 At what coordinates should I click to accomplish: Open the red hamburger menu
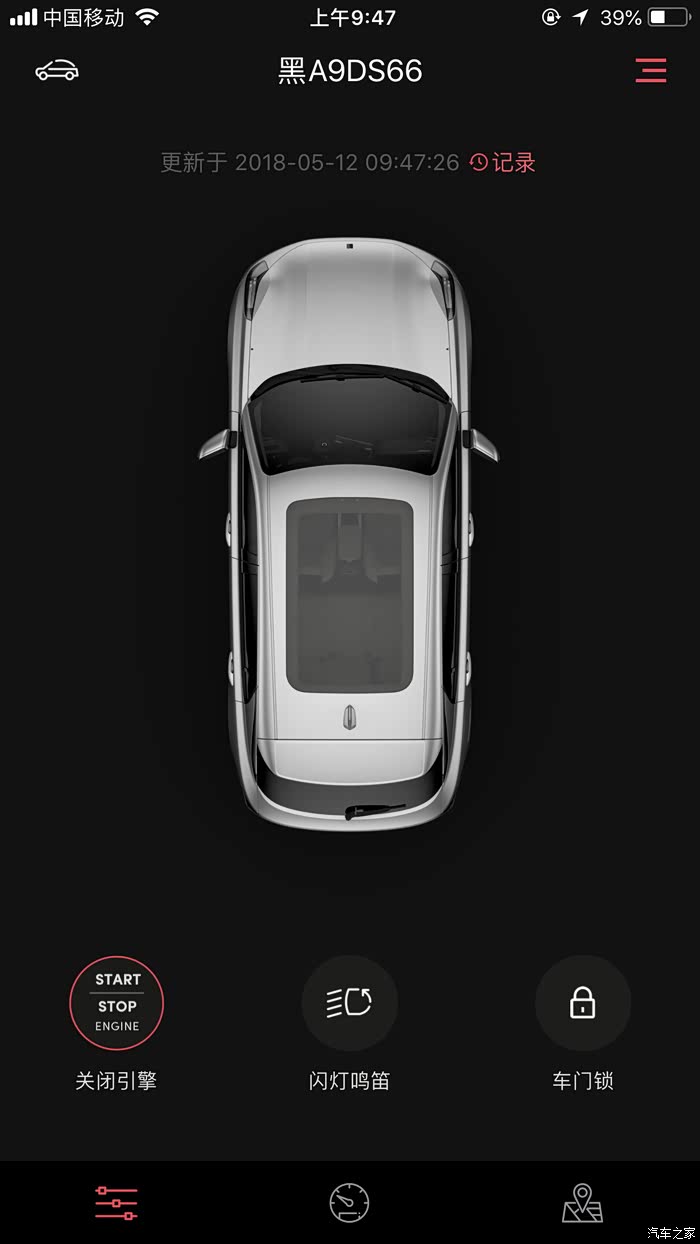(650, 70)
